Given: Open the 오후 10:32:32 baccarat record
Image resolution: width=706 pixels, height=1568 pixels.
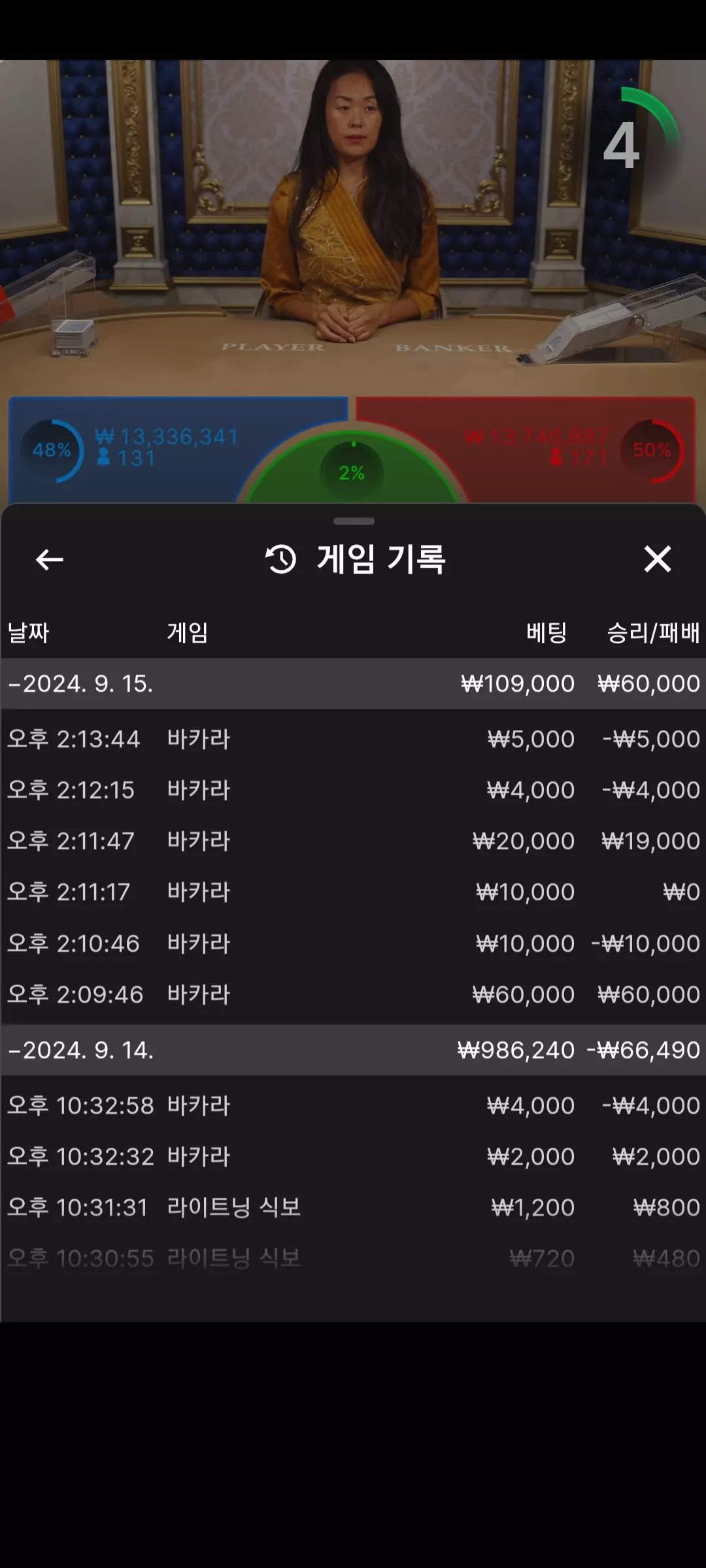Looking at the screenshot, I should 353,1156.
